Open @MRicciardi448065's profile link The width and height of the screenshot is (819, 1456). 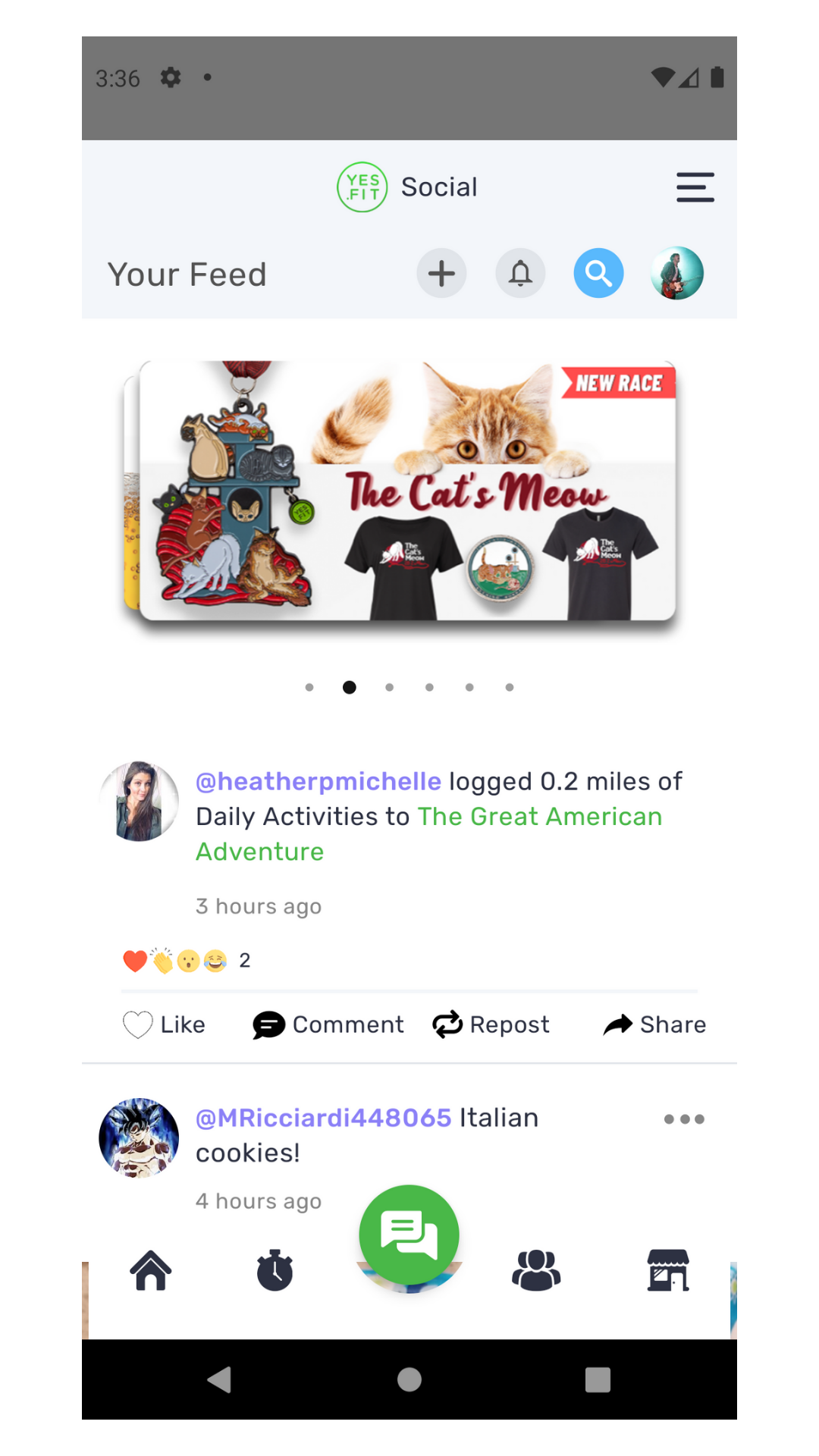tap(324, 1118)
